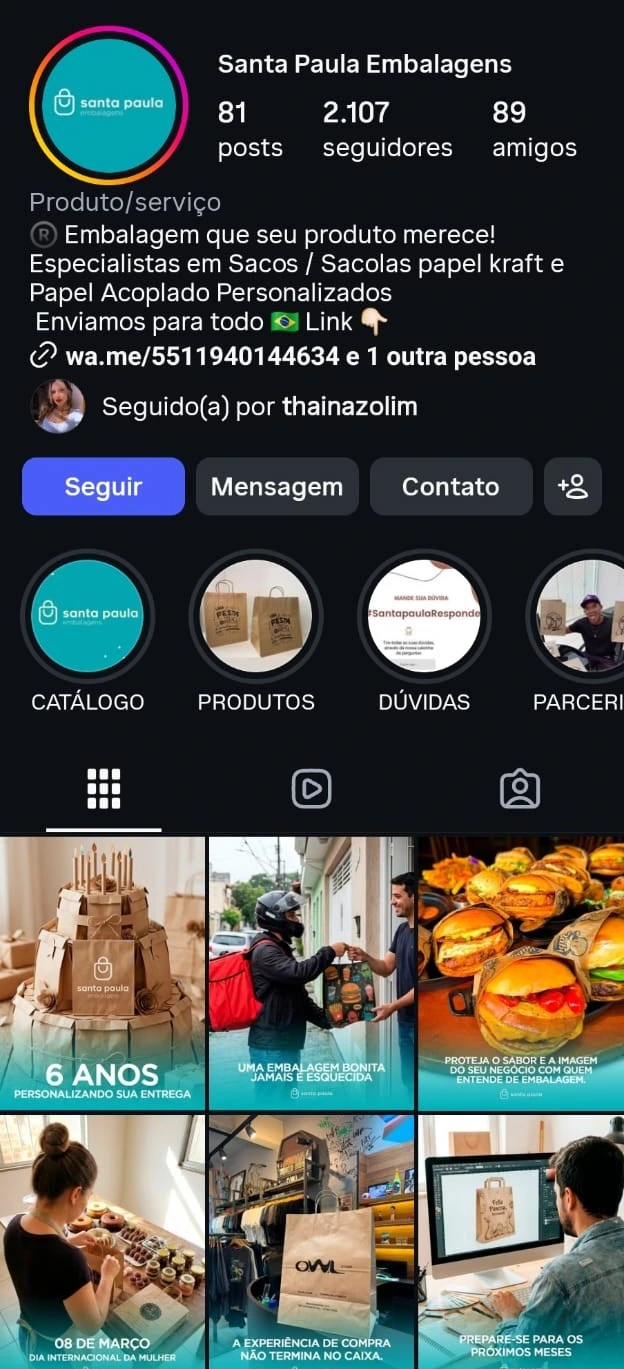624x1369 pixels.
Task: Show suggested accounts with add-person icon
Action: (x=573, y=487)
